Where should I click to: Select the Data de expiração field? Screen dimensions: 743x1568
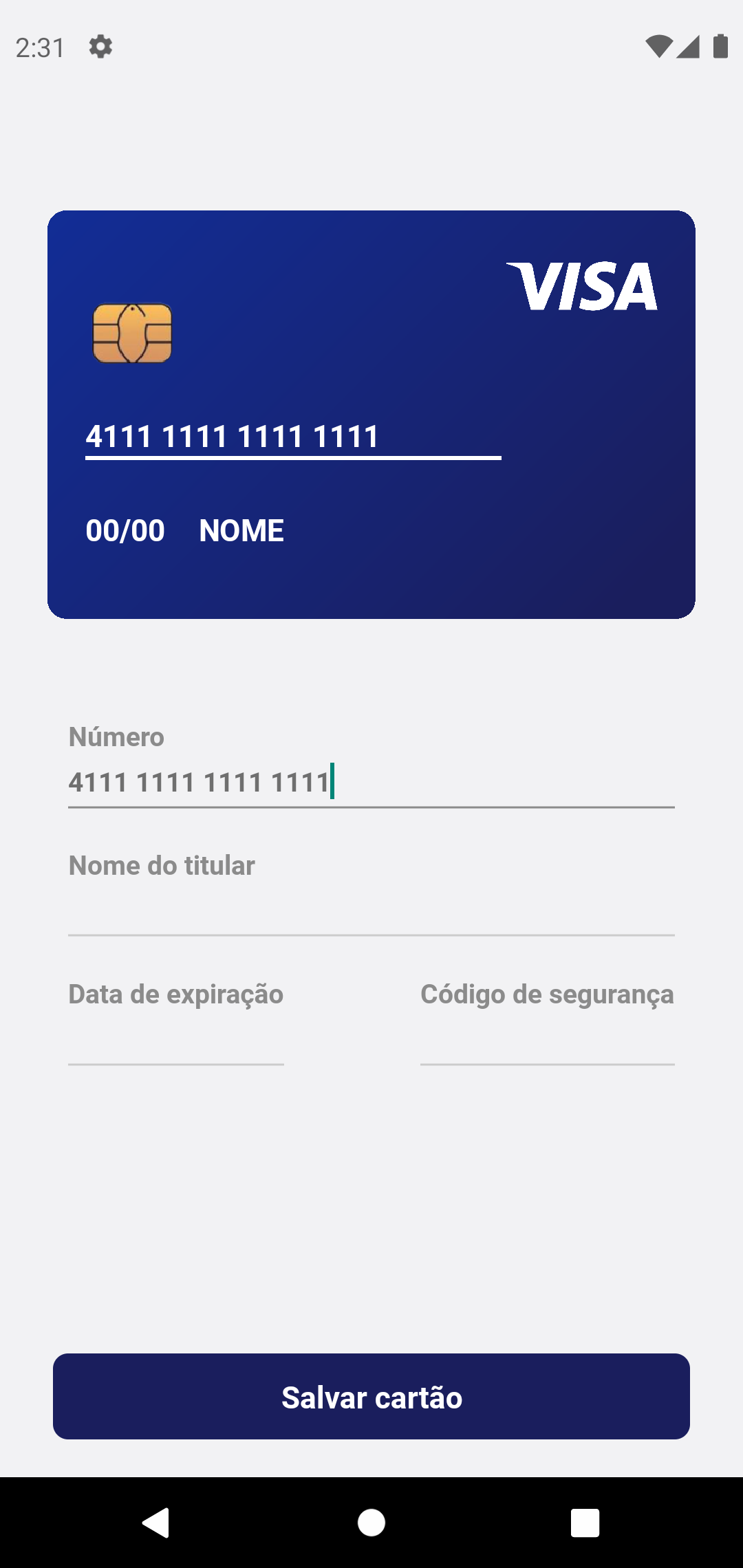coord(176,1038)
